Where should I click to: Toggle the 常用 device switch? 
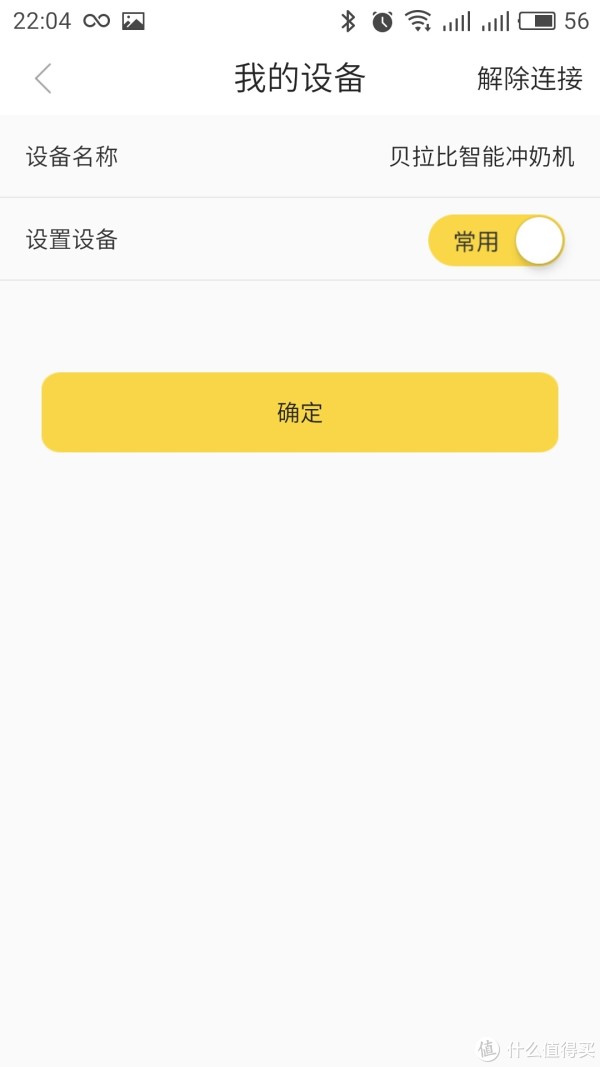[497, 240]
